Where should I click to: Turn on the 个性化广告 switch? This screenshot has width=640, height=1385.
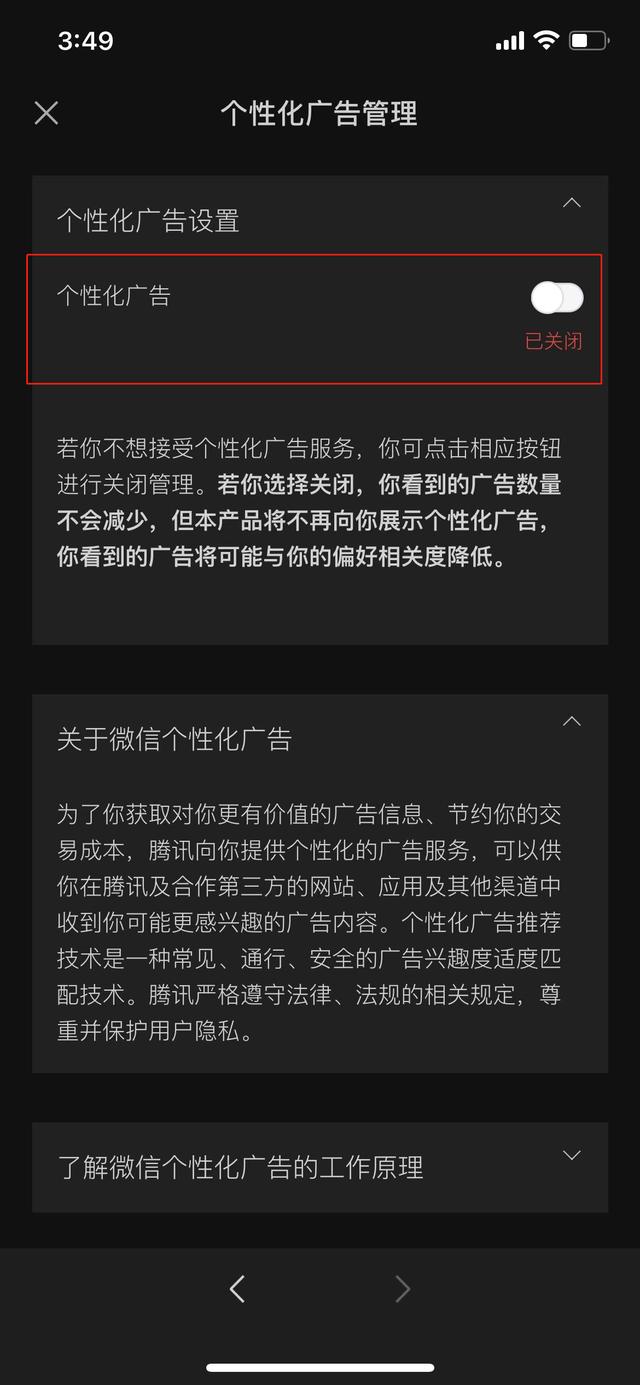557,297
